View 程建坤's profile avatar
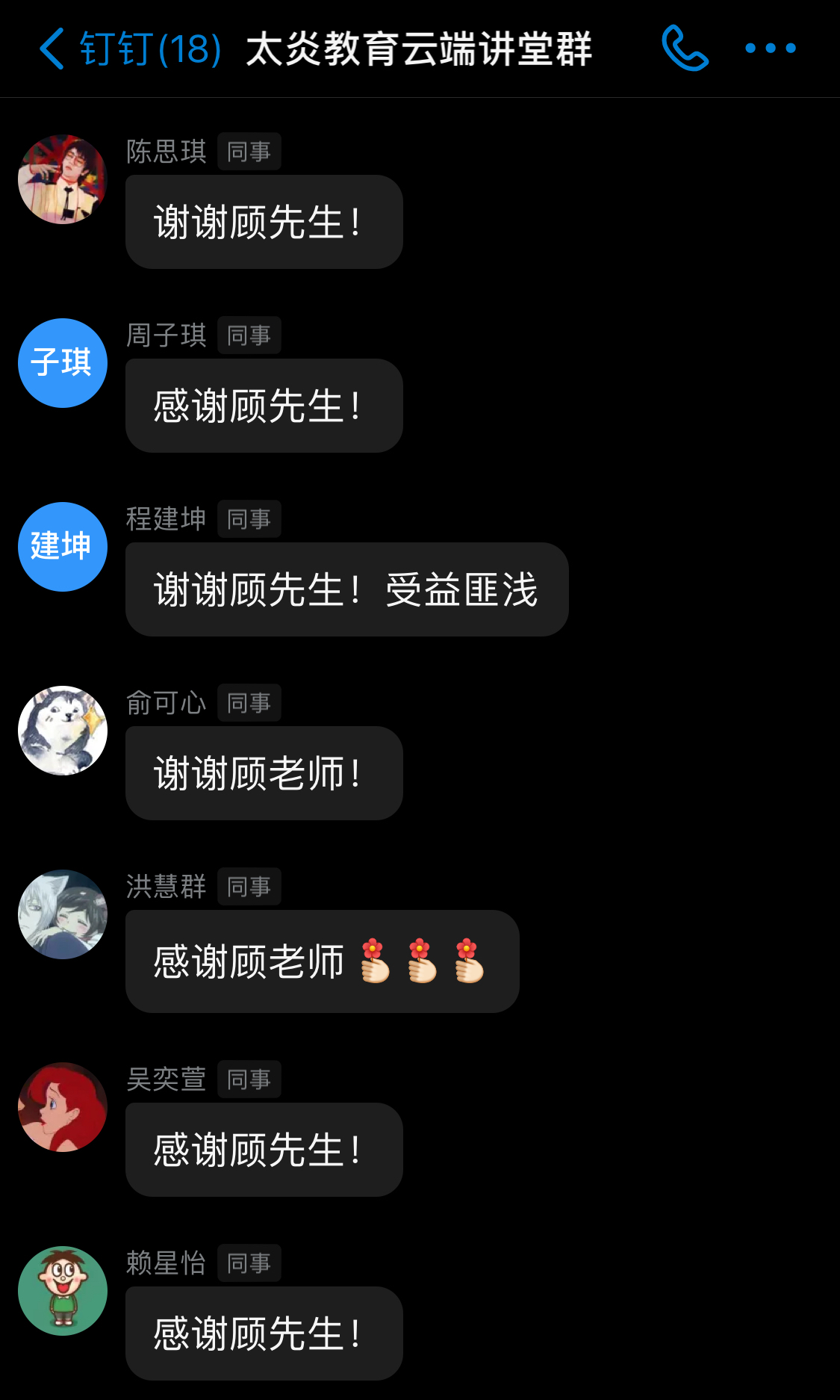Screen dimensions: 840x1400 63,547
